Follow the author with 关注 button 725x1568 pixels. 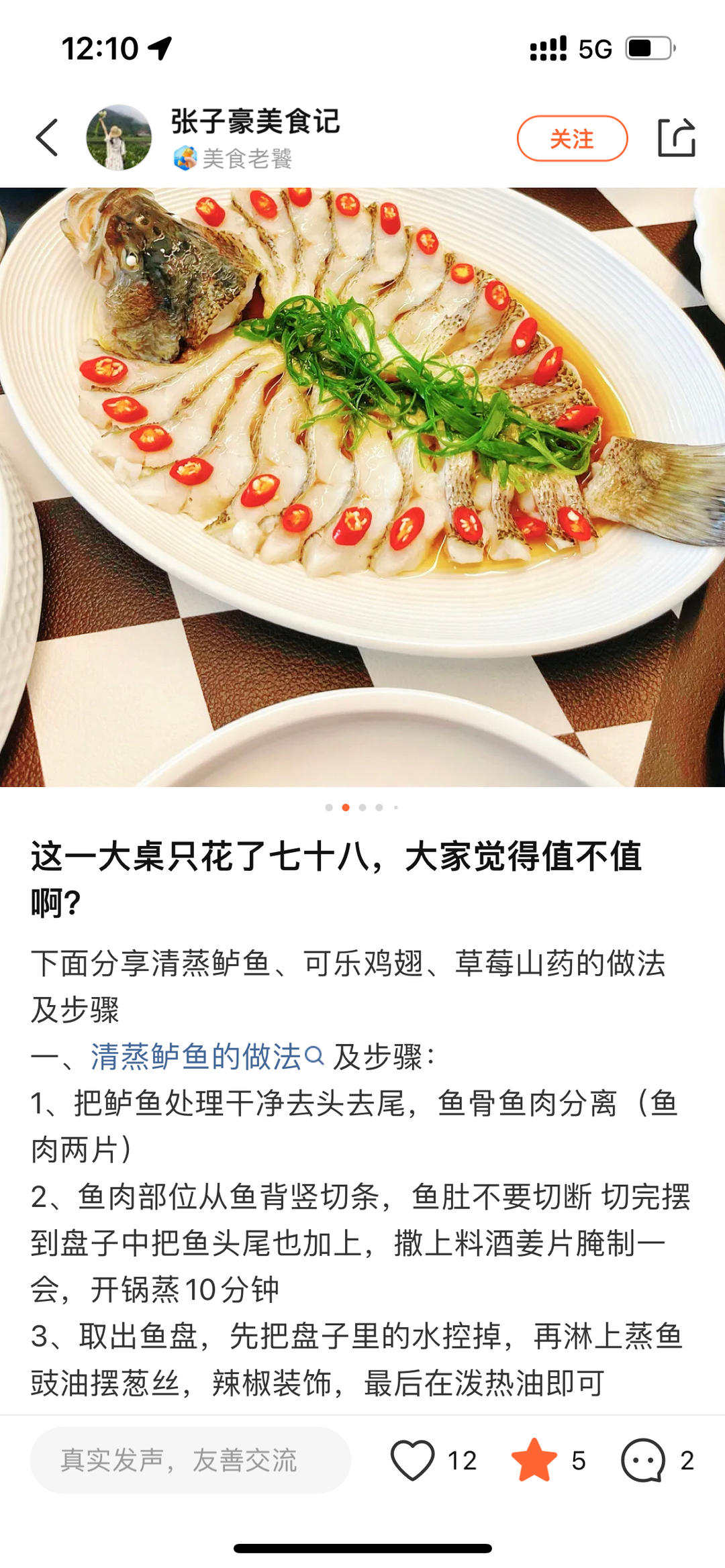click(x=571, y=139)
